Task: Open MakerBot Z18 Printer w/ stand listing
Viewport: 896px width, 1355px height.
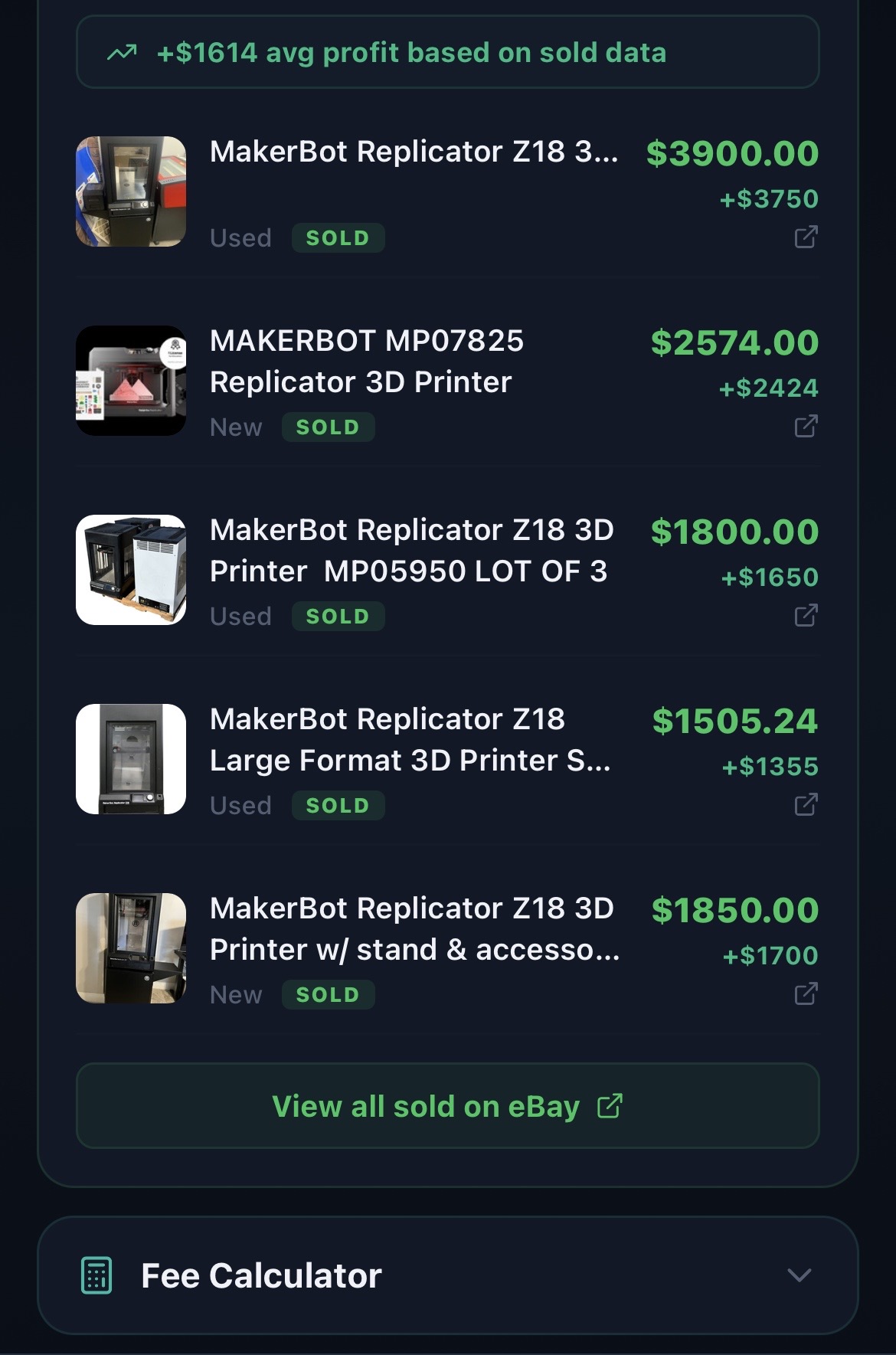Action: pyautogui.click(x=412, y=928)
